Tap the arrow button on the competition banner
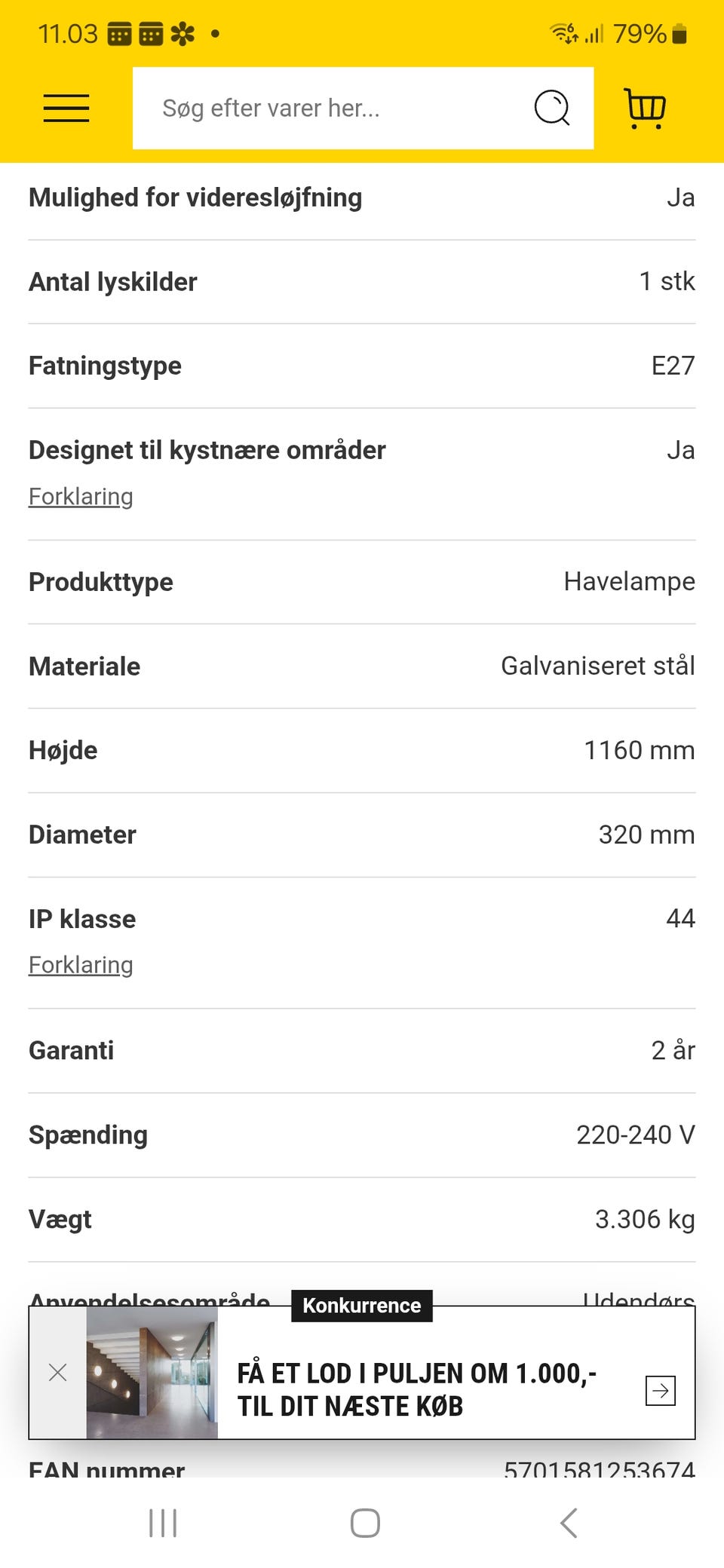Viewport: 724px width, 1568px height. tap(659, 1389)
